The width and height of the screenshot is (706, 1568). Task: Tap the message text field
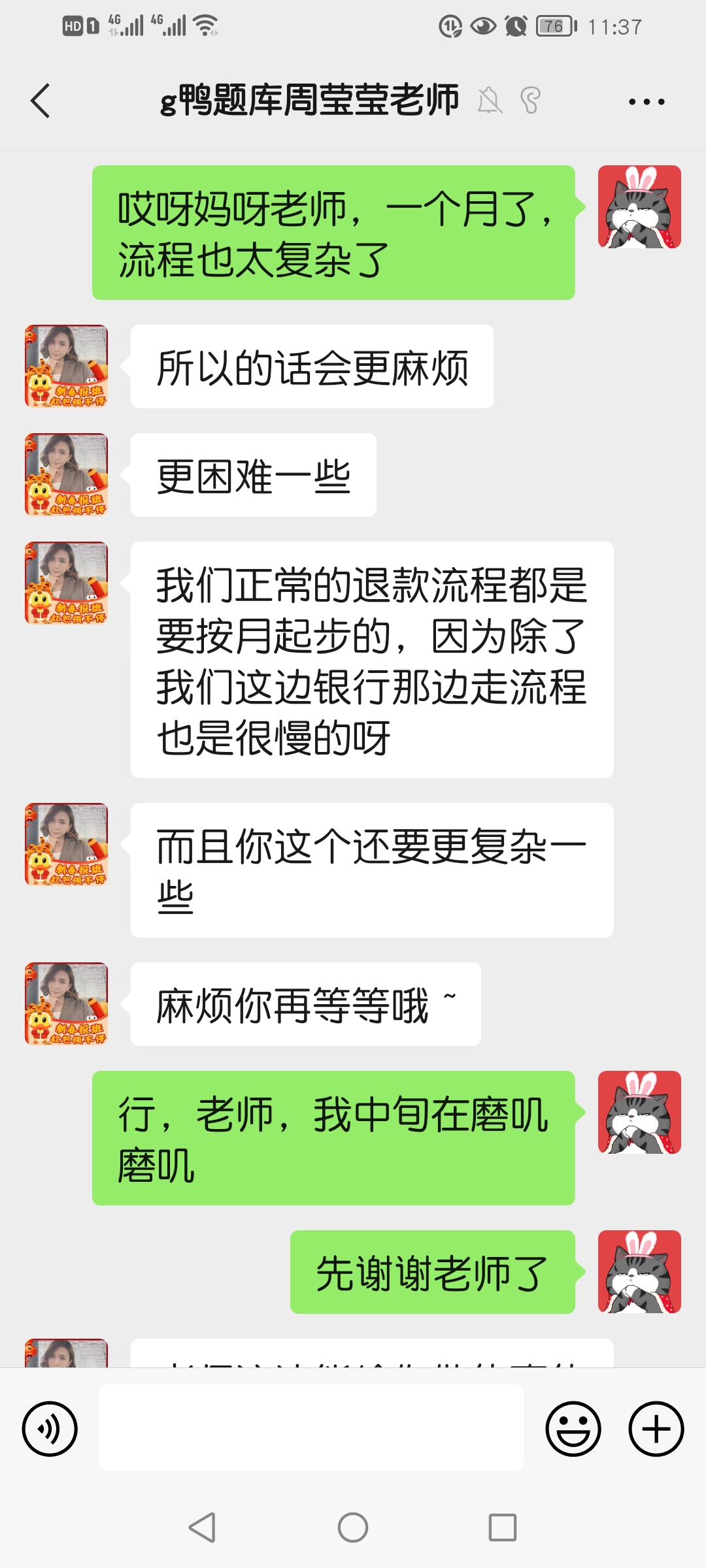(x=311, y=1428)
